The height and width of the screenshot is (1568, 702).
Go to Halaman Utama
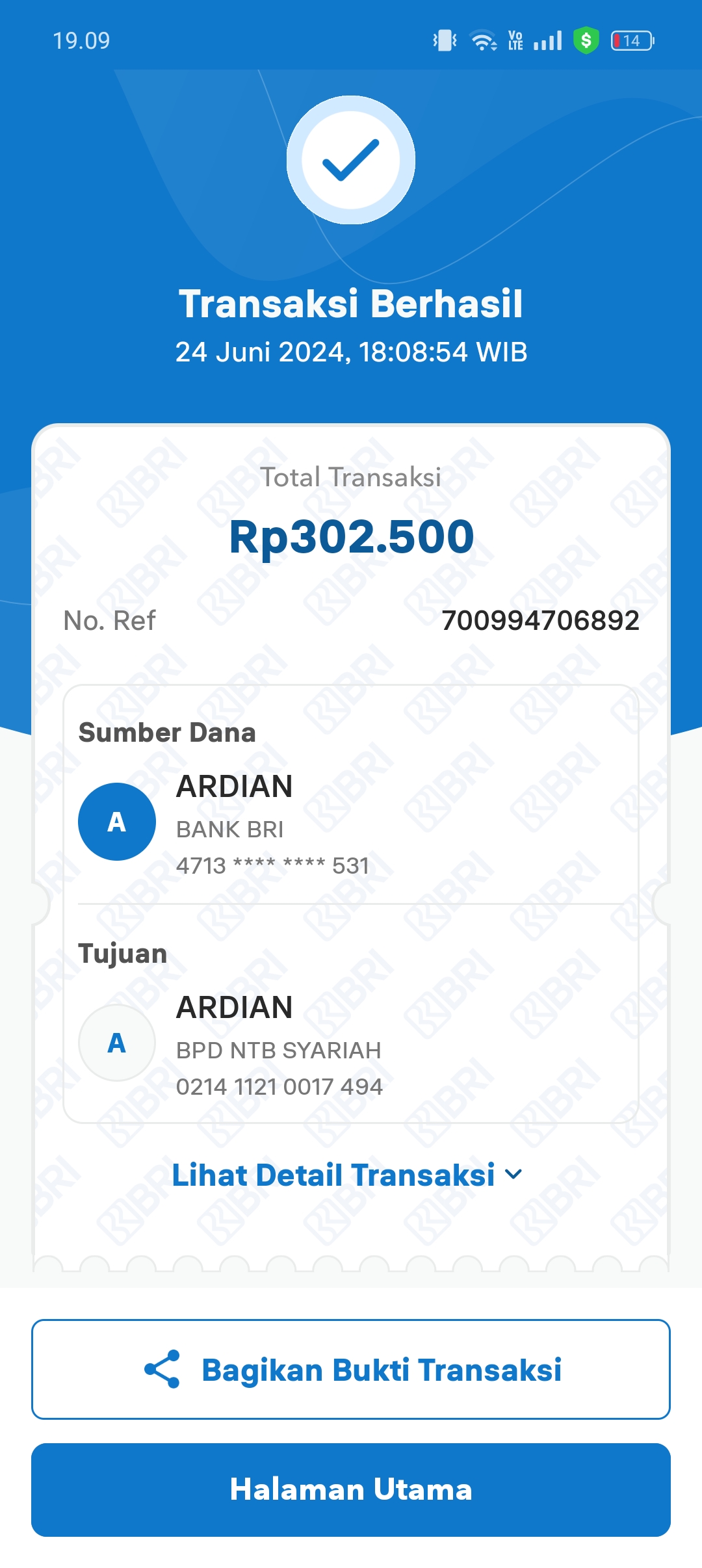(351, 1490)
